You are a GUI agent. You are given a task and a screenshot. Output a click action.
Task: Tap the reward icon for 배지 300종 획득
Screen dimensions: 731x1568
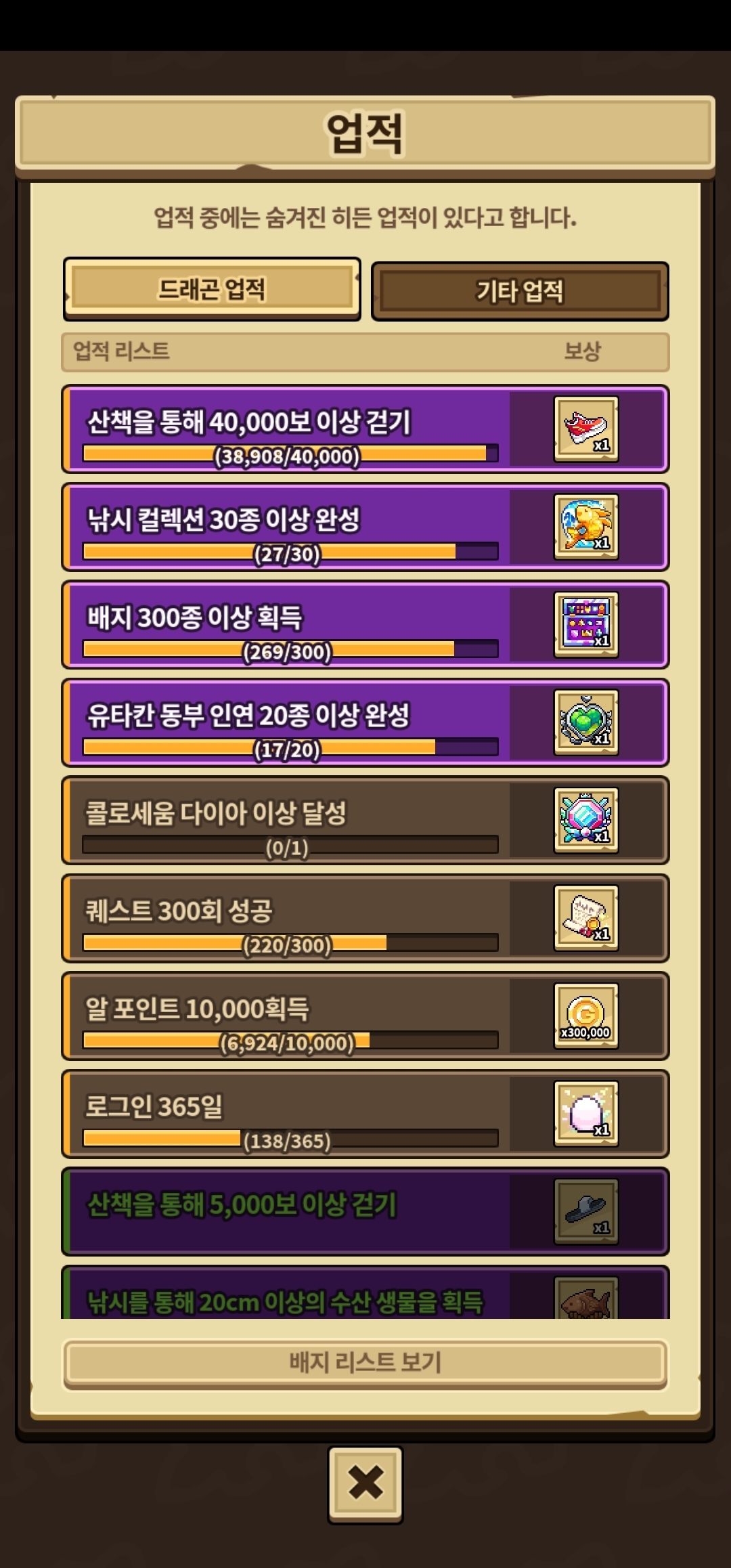click(586, 625)
